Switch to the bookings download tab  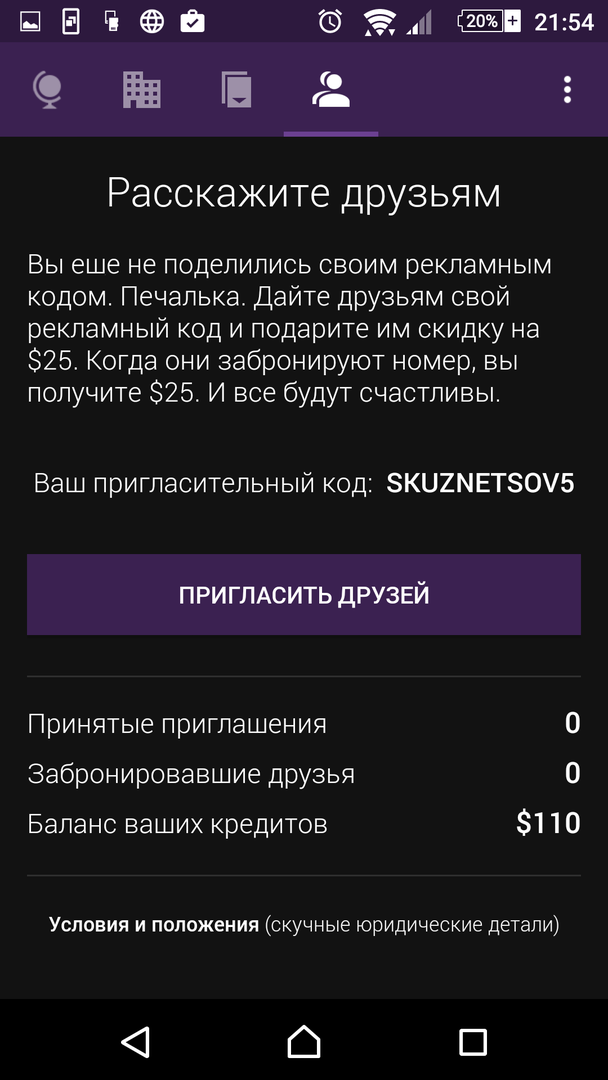236,90
